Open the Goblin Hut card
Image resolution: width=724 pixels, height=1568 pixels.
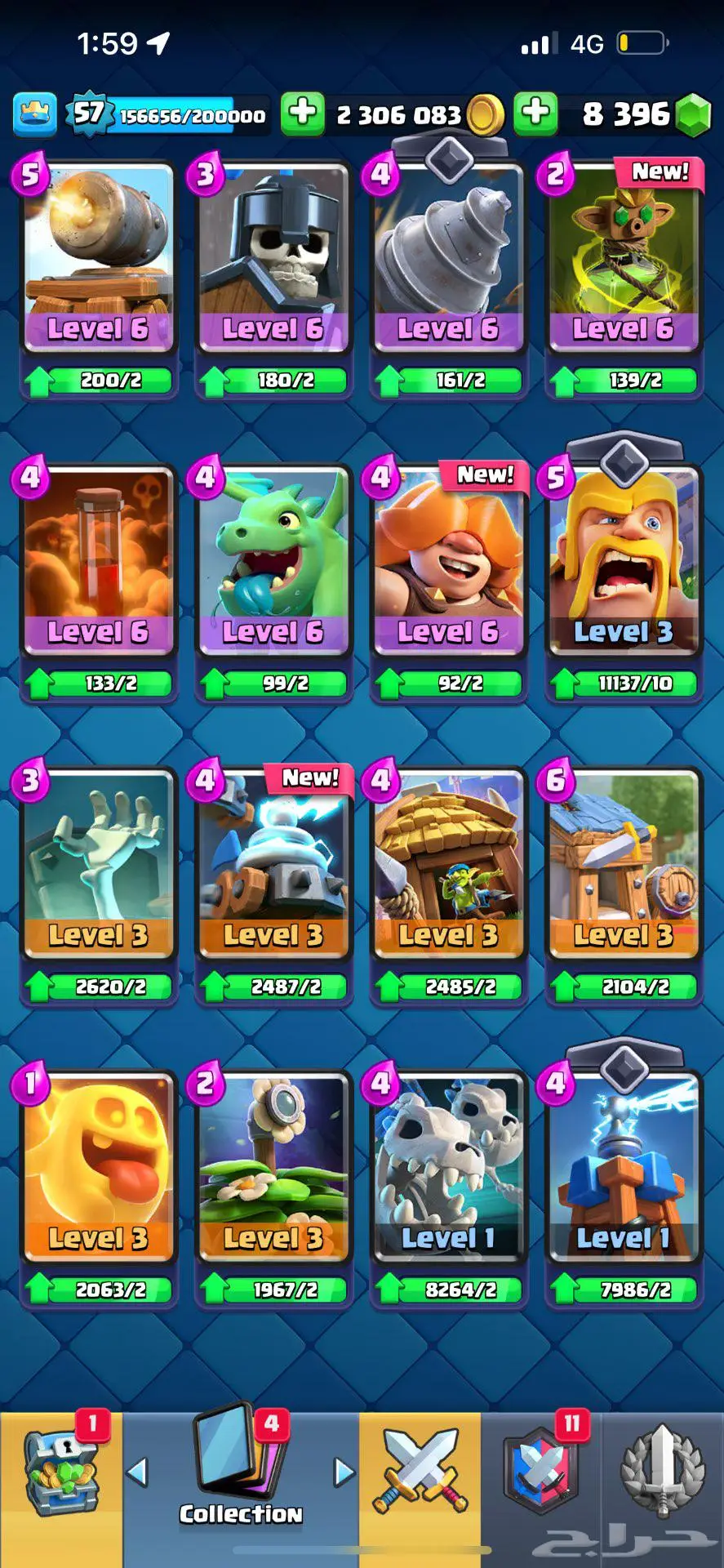(448, 864)
